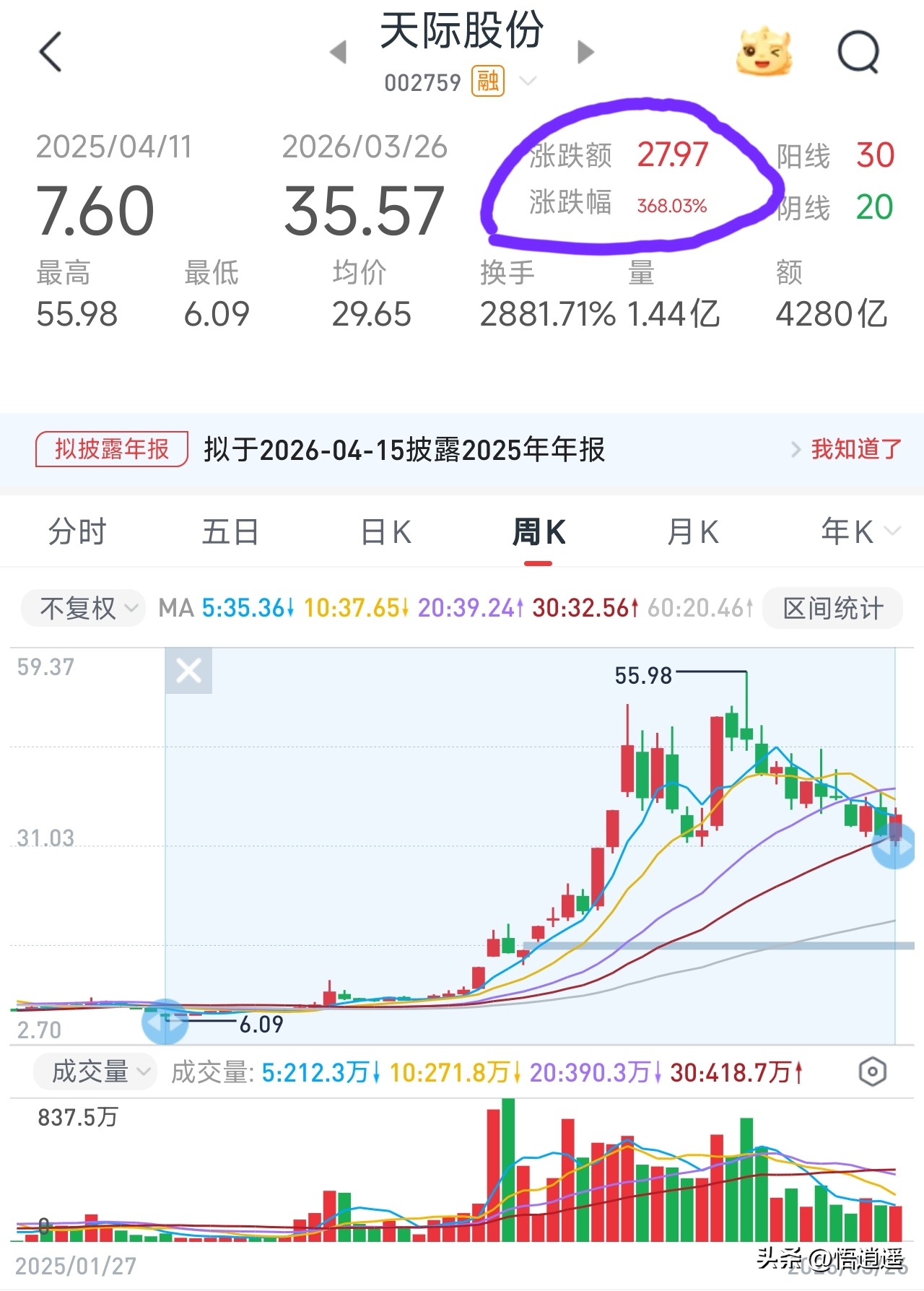The image size is (924, 1291).
Task: Select the 五日 chart tab
Action: click(x=230, y=531)
